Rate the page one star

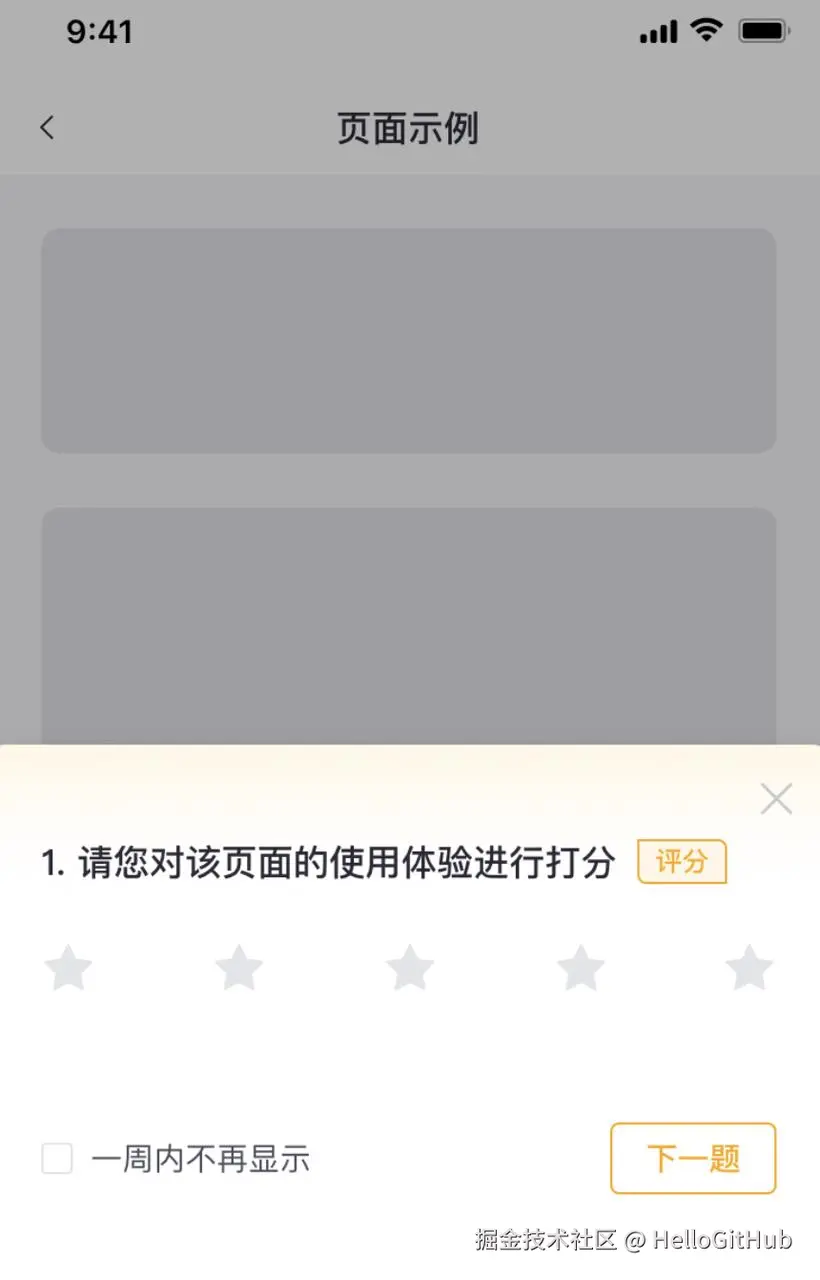(69, 968)
